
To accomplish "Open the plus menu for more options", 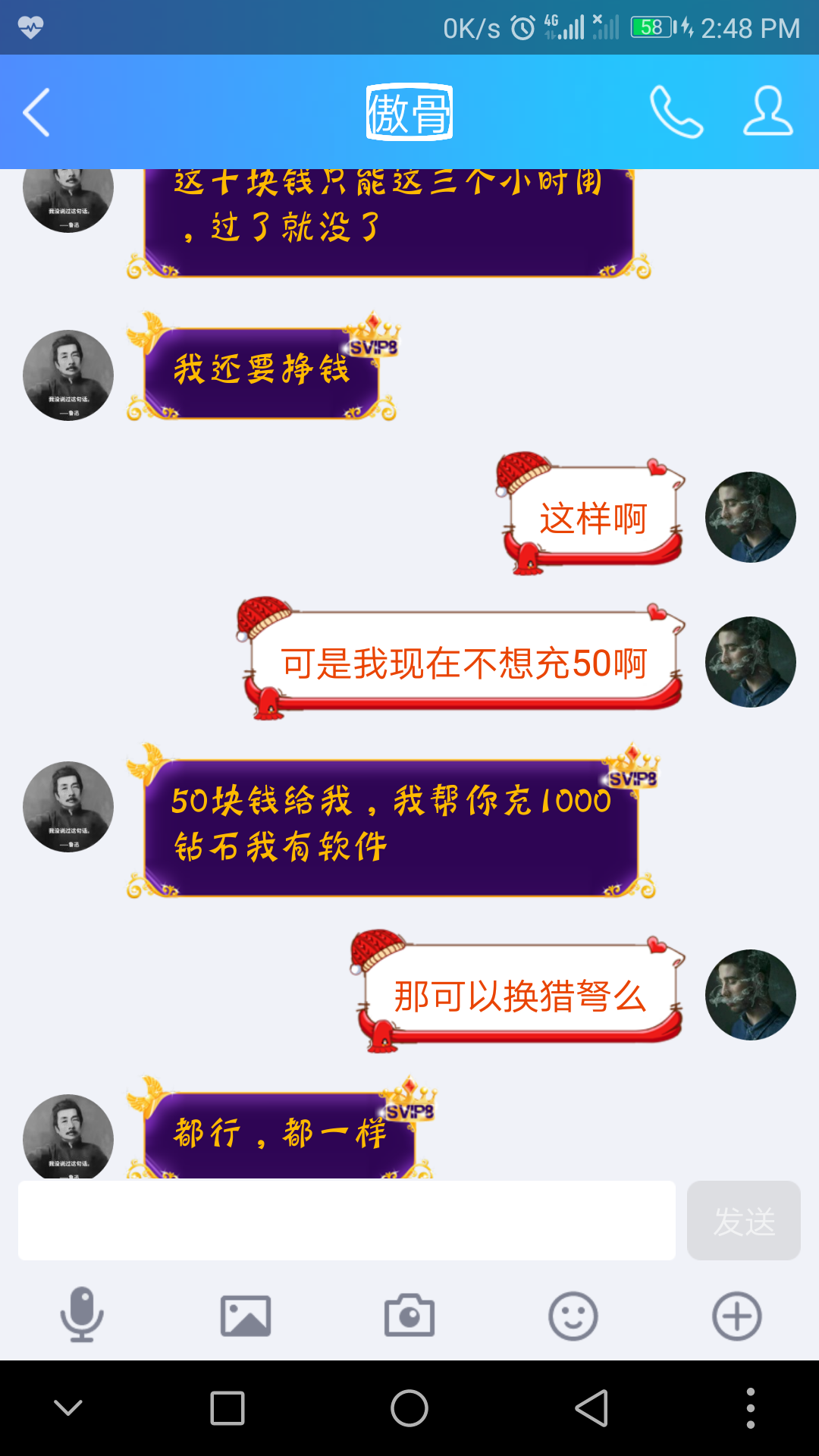I will [x=737, y=1315].
